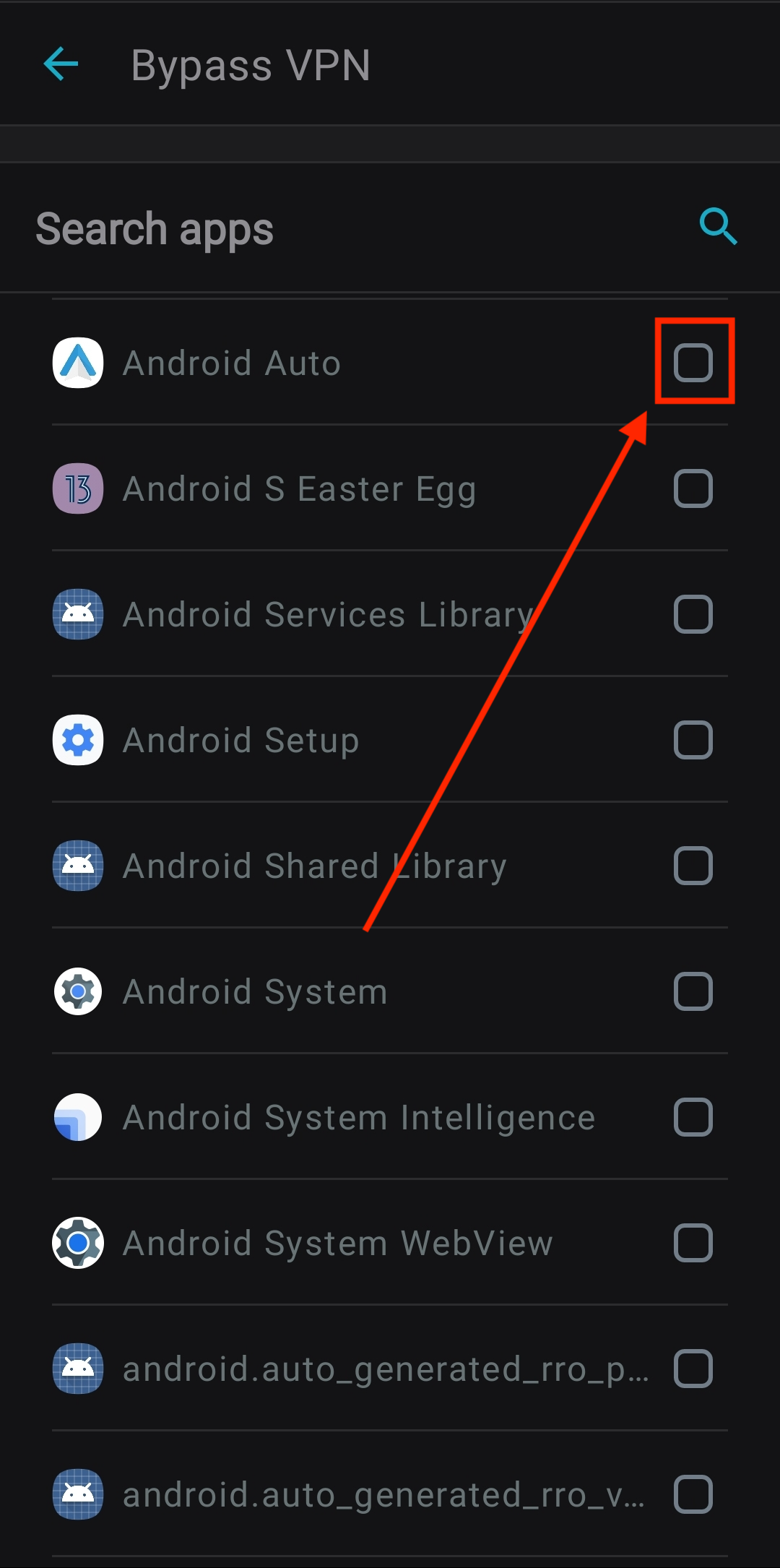Tap the search magnifier icon
Image resolution: width=780 pixels, height=1568 pixels.
point(718,227)
